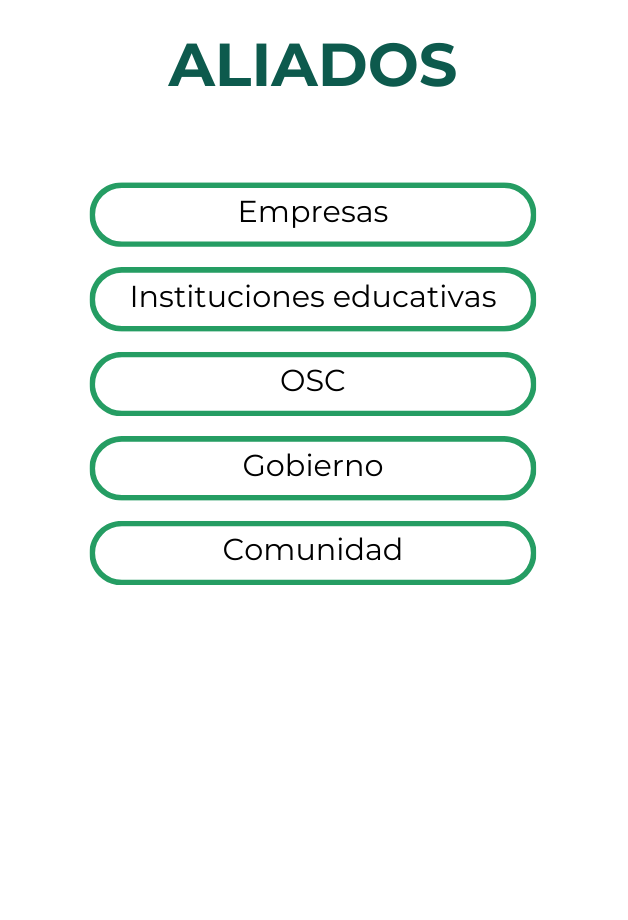Go to the Comunidad section
The width and height of the screenshot is (628, 920).
pyautogui.click(x=313, y=552)
